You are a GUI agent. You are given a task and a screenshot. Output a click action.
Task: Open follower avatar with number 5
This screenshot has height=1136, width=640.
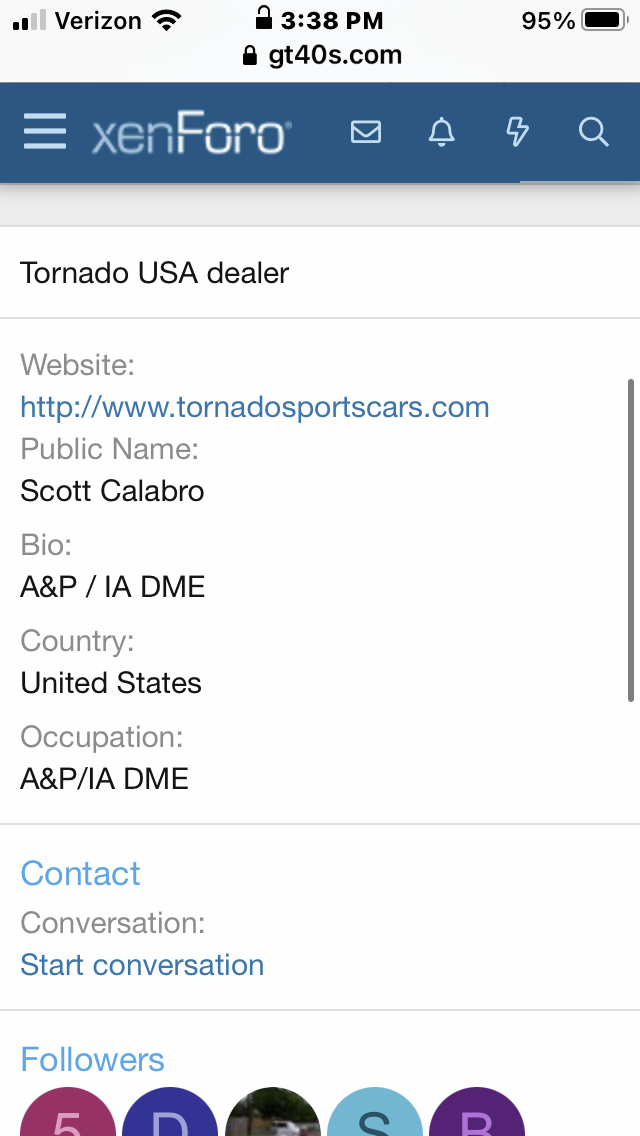[x=68, y=1112]
